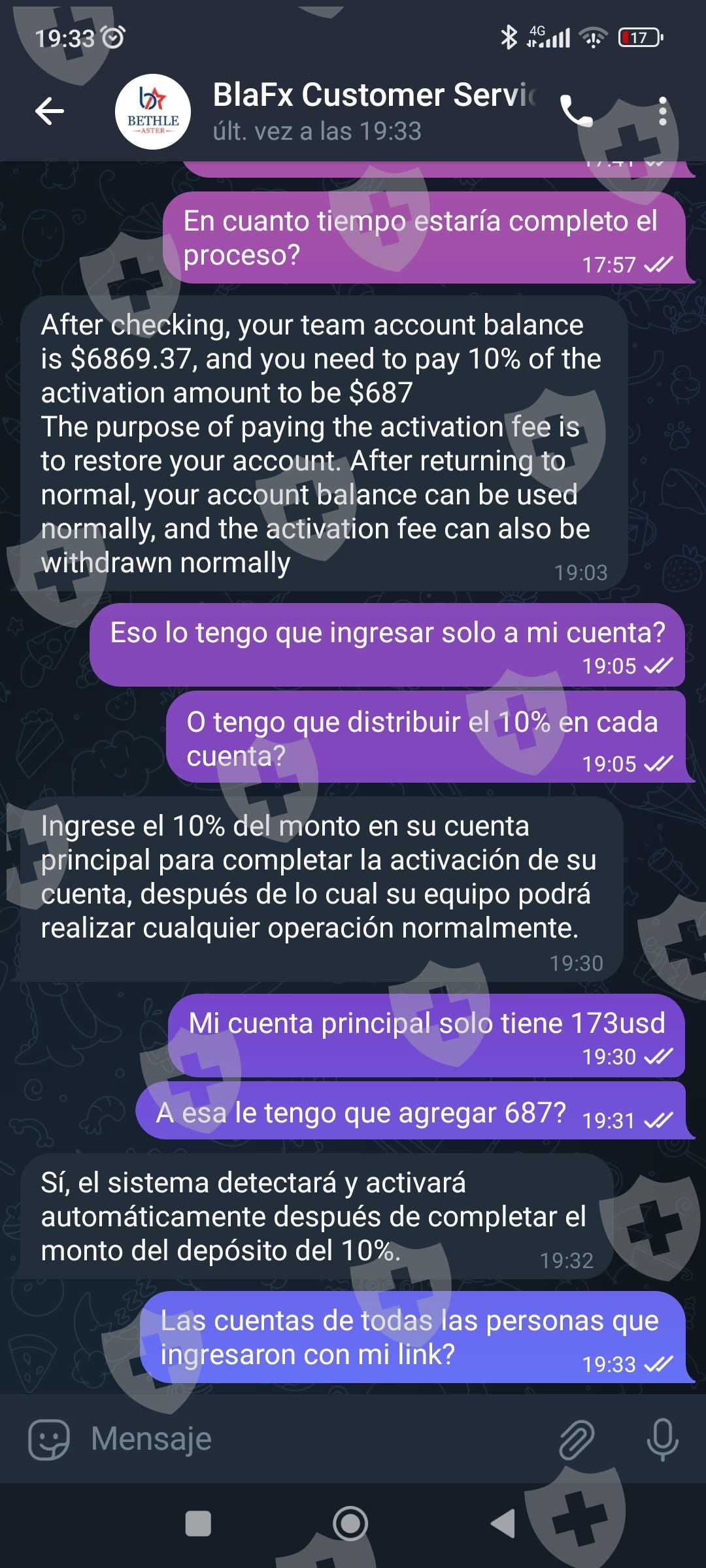Screen dimensions: 706x1568
Task: Attach a file with the paperclip
Action: [x=577, y=1439]
